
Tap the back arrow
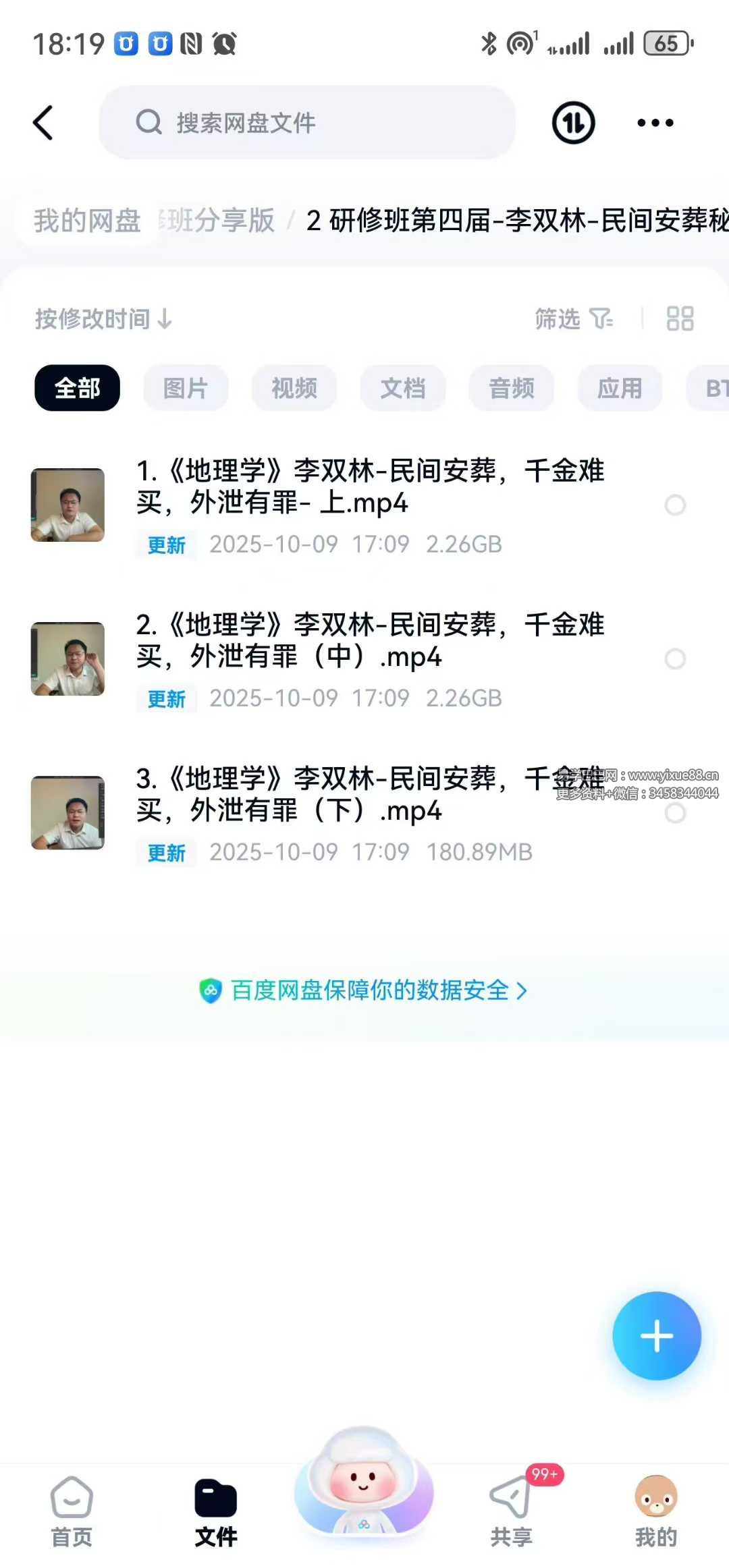(x=43, y=123)
